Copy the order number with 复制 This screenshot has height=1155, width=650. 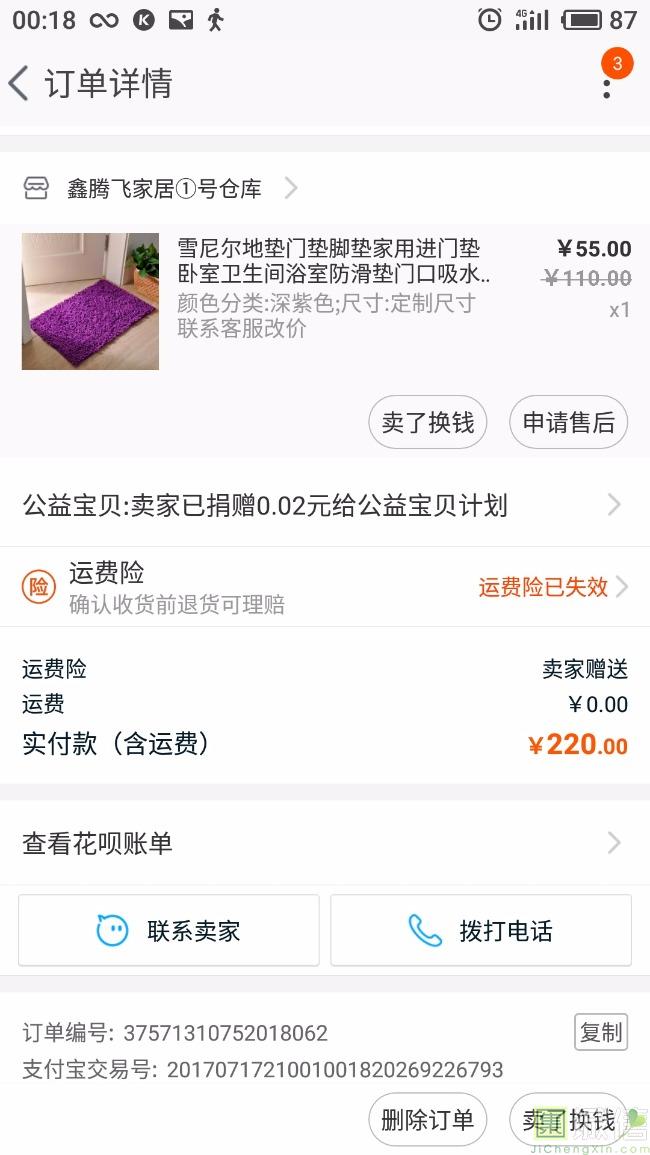pyautogui.click(x=600, y=1032)
